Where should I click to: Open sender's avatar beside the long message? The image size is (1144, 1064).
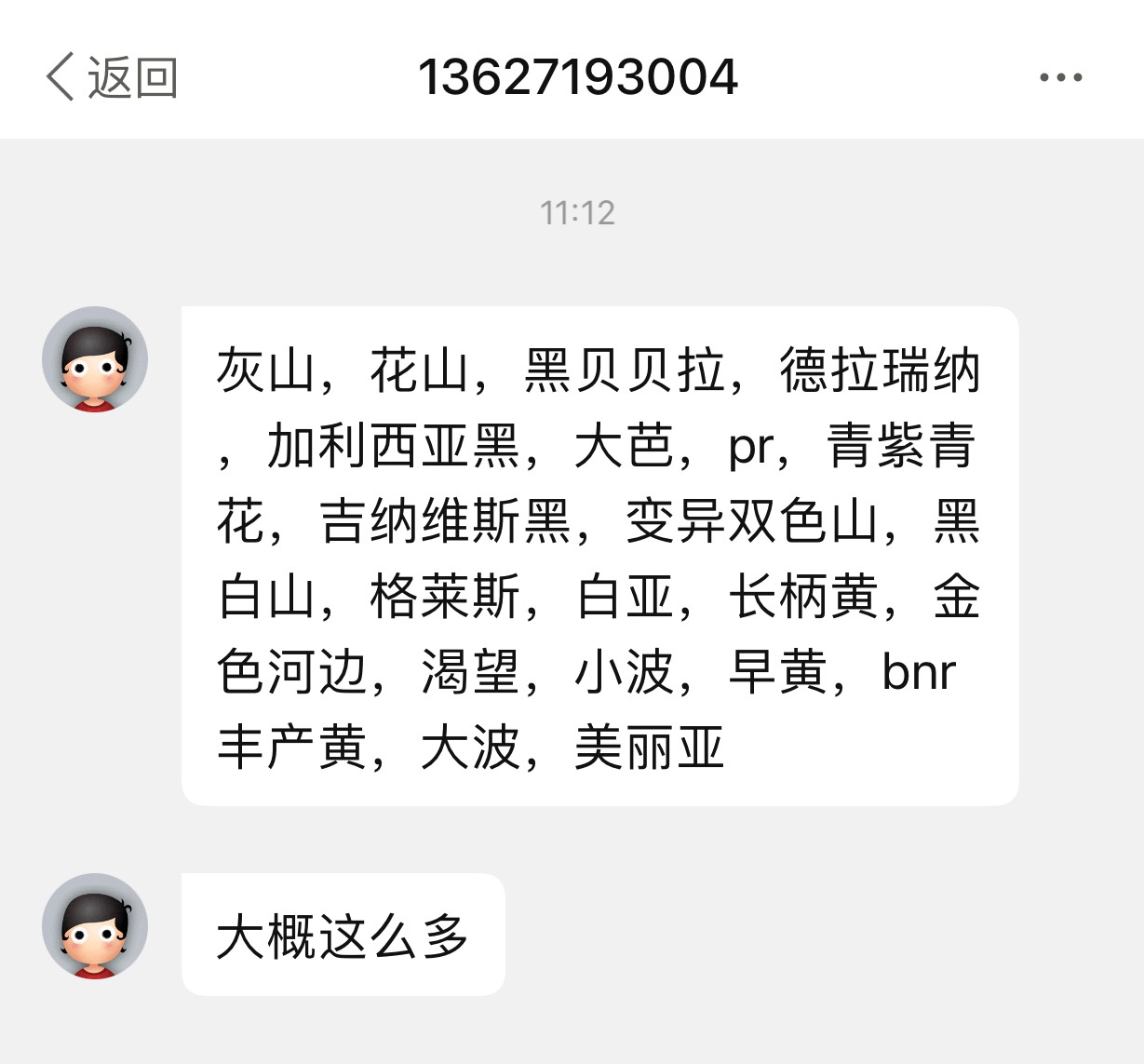pos(95,359)
